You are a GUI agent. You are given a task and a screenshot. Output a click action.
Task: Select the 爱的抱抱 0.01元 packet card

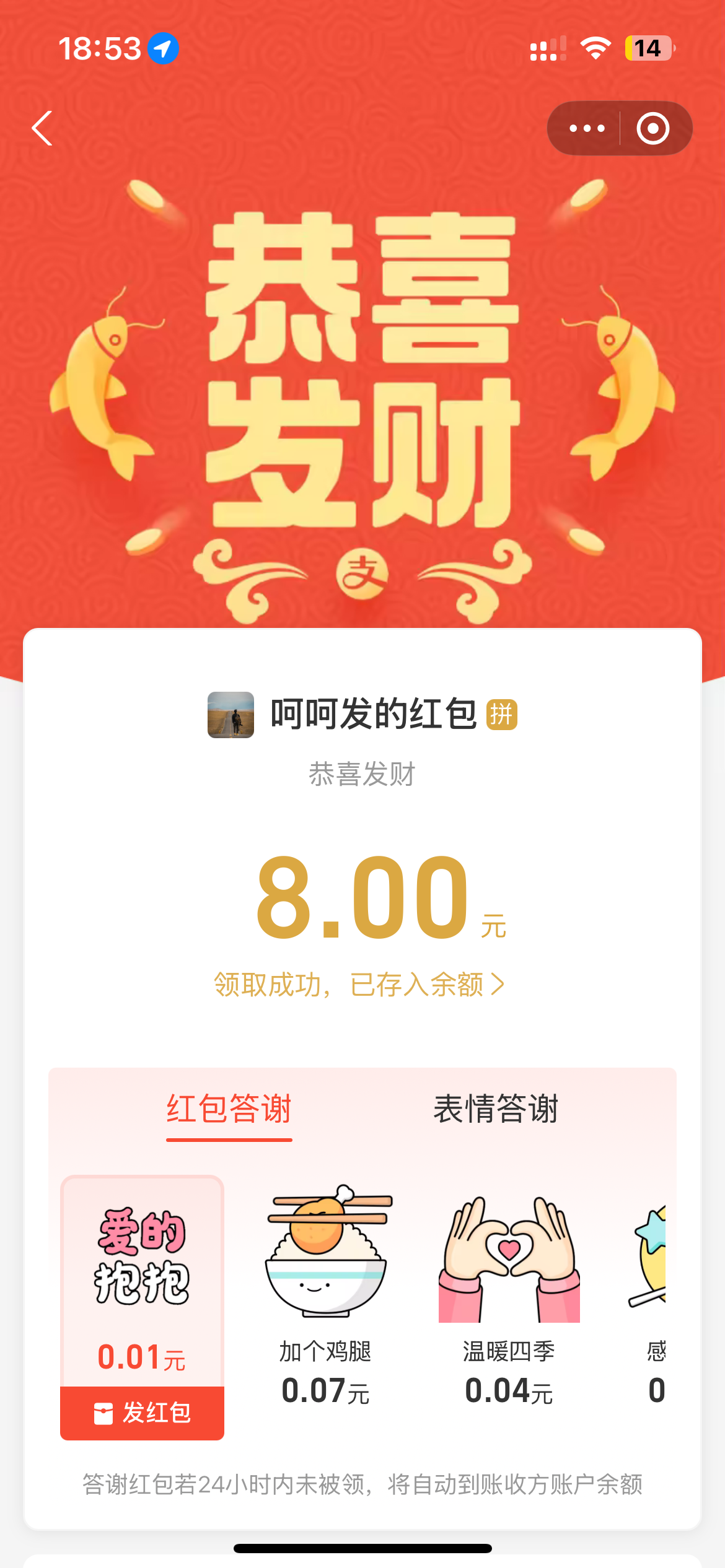pos(142,1276)
